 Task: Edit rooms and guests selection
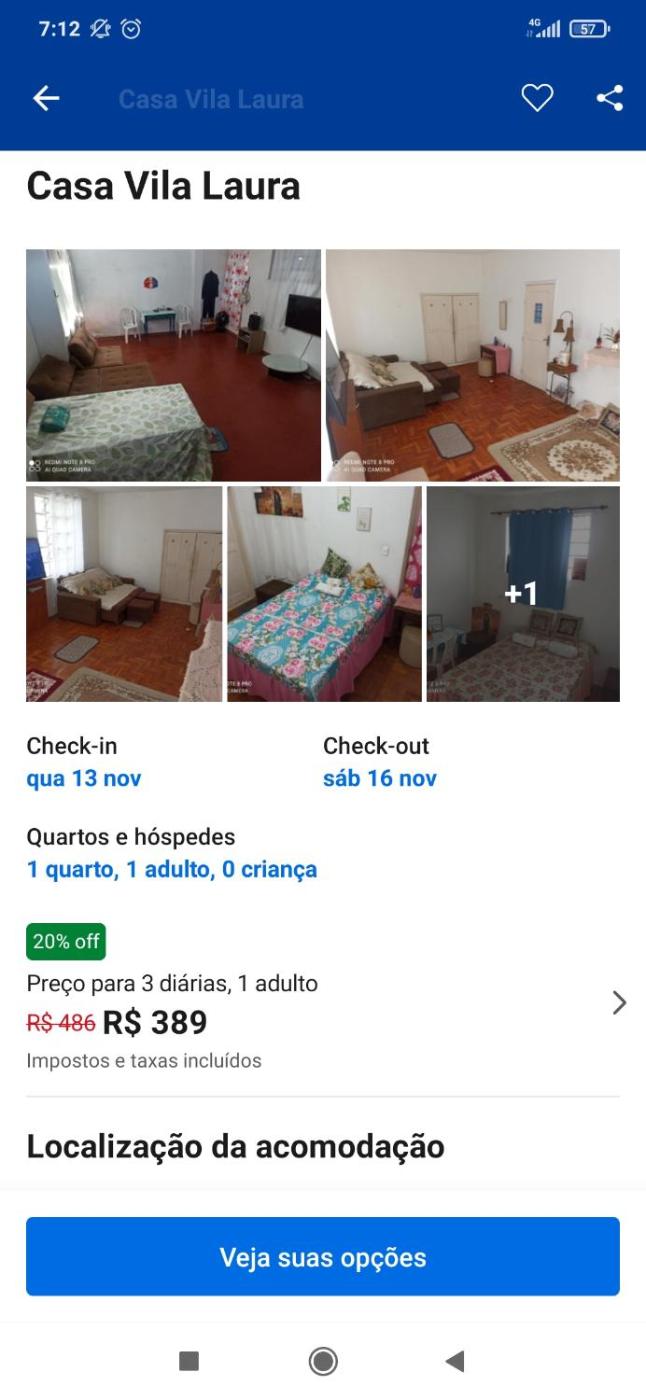[172, 869]
